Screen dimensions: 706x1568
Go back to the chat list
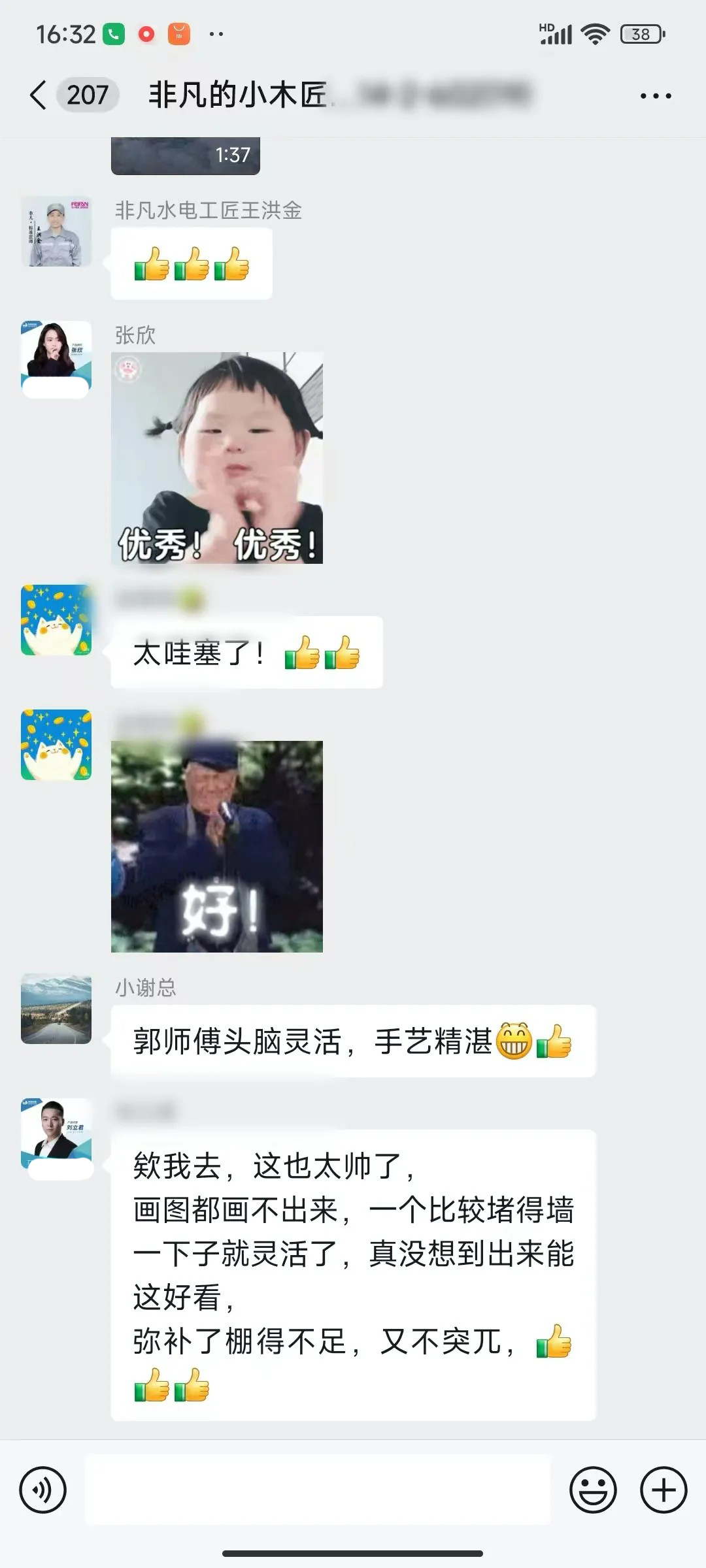tap(39, 95)
